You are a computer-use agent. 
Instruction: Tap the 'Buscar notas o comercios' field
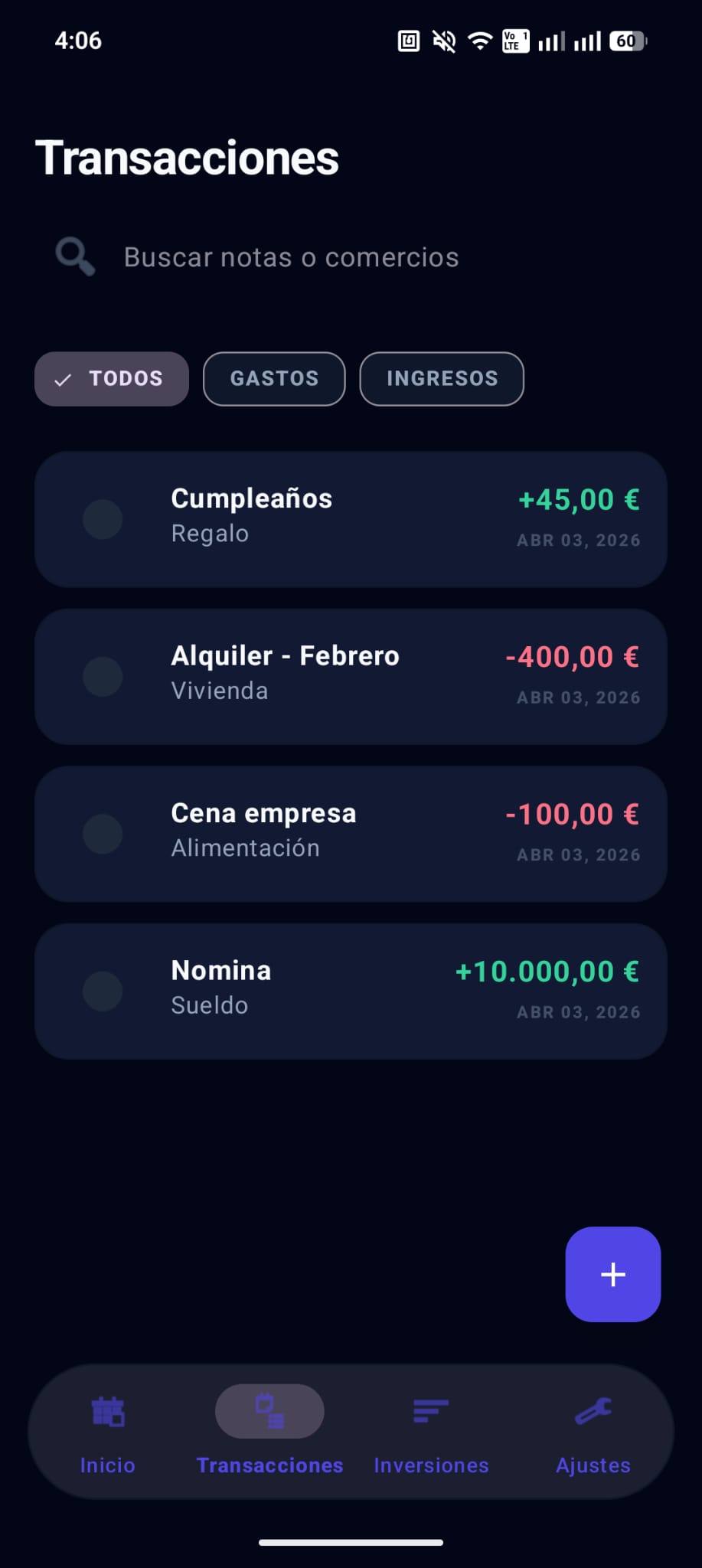[291, 256]
